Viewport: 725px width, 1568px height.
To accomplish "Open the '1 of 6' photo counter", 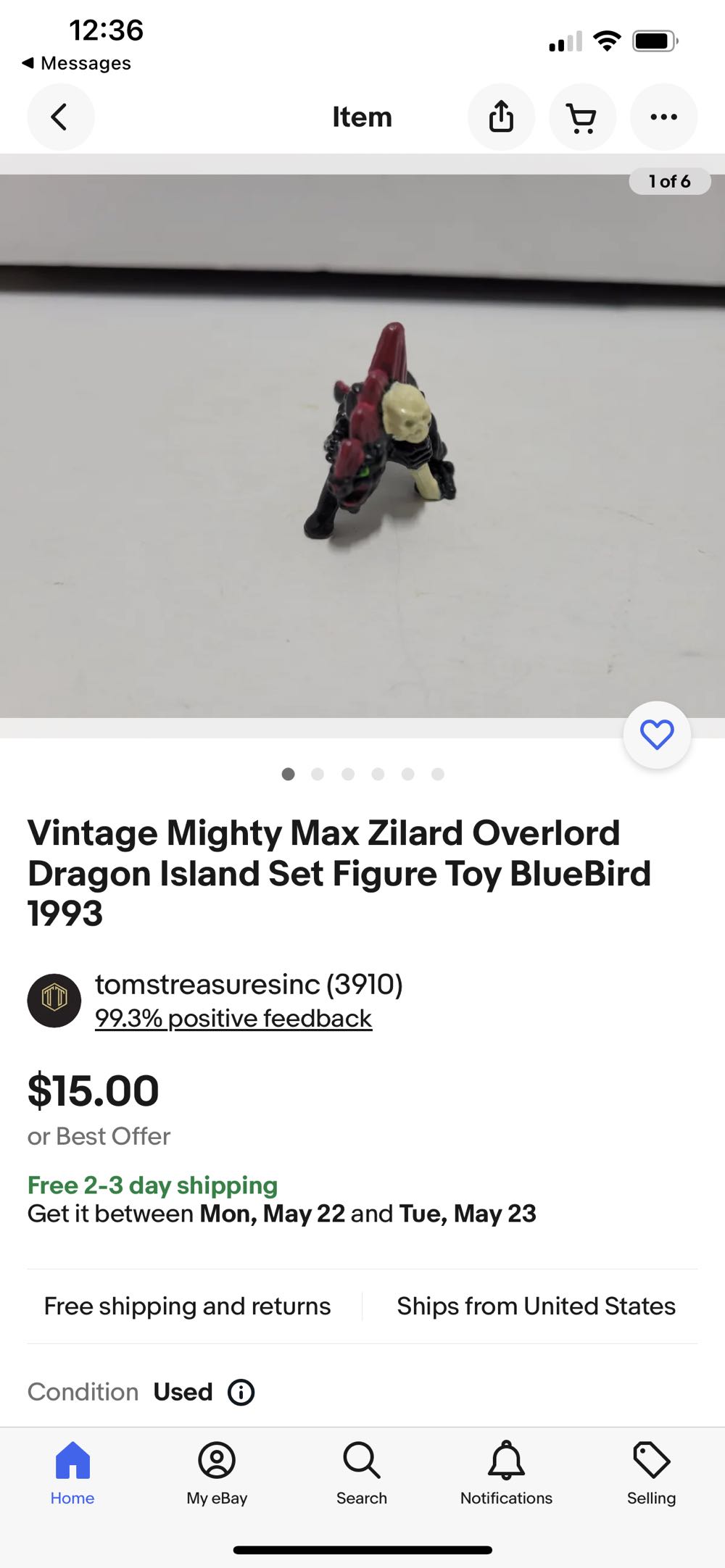I will [x=669, y=181].
